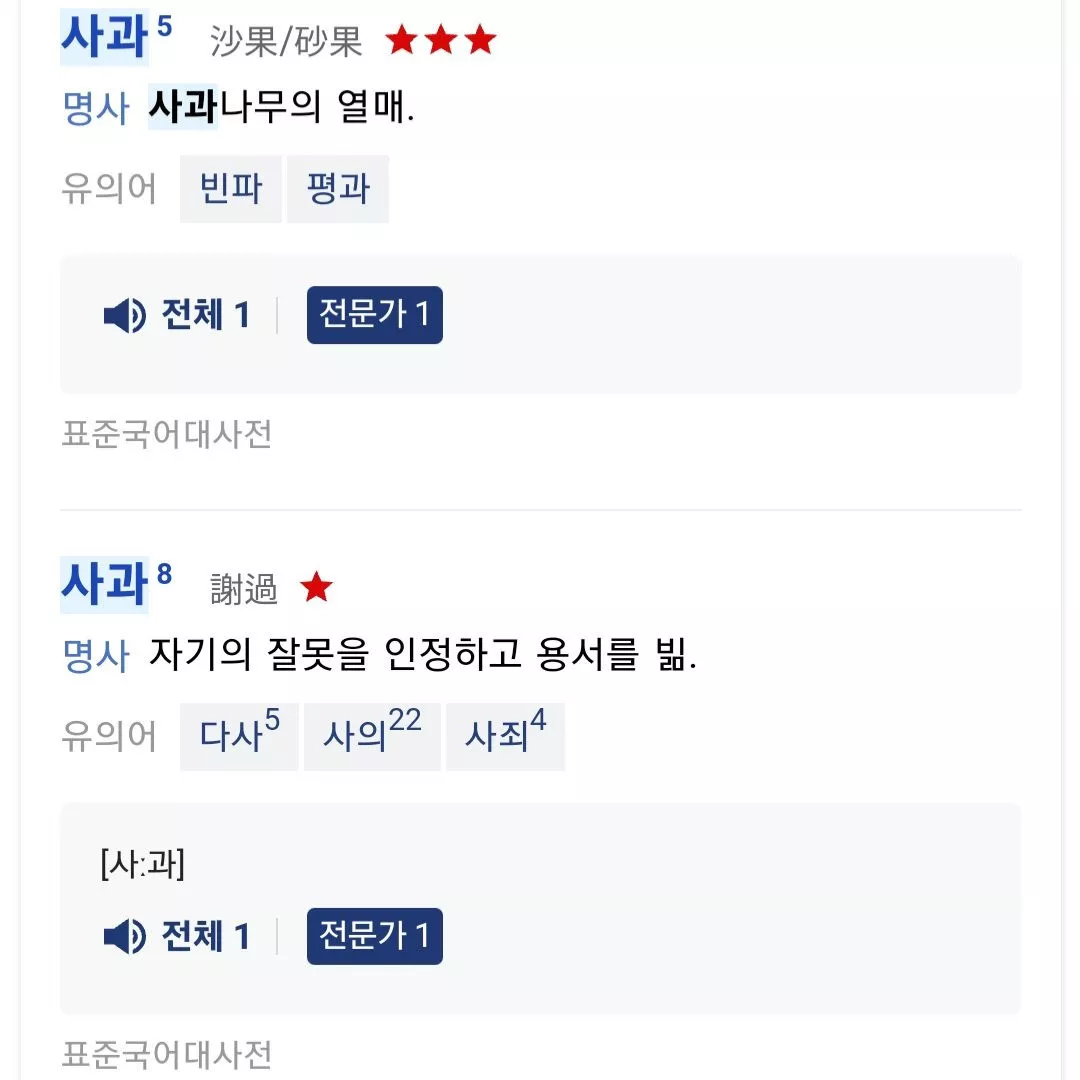This screenshot has height=1080, width=1080.
Task: Play the 전체 1 pronunciation for 사과 8
Action: click(177, 937)
